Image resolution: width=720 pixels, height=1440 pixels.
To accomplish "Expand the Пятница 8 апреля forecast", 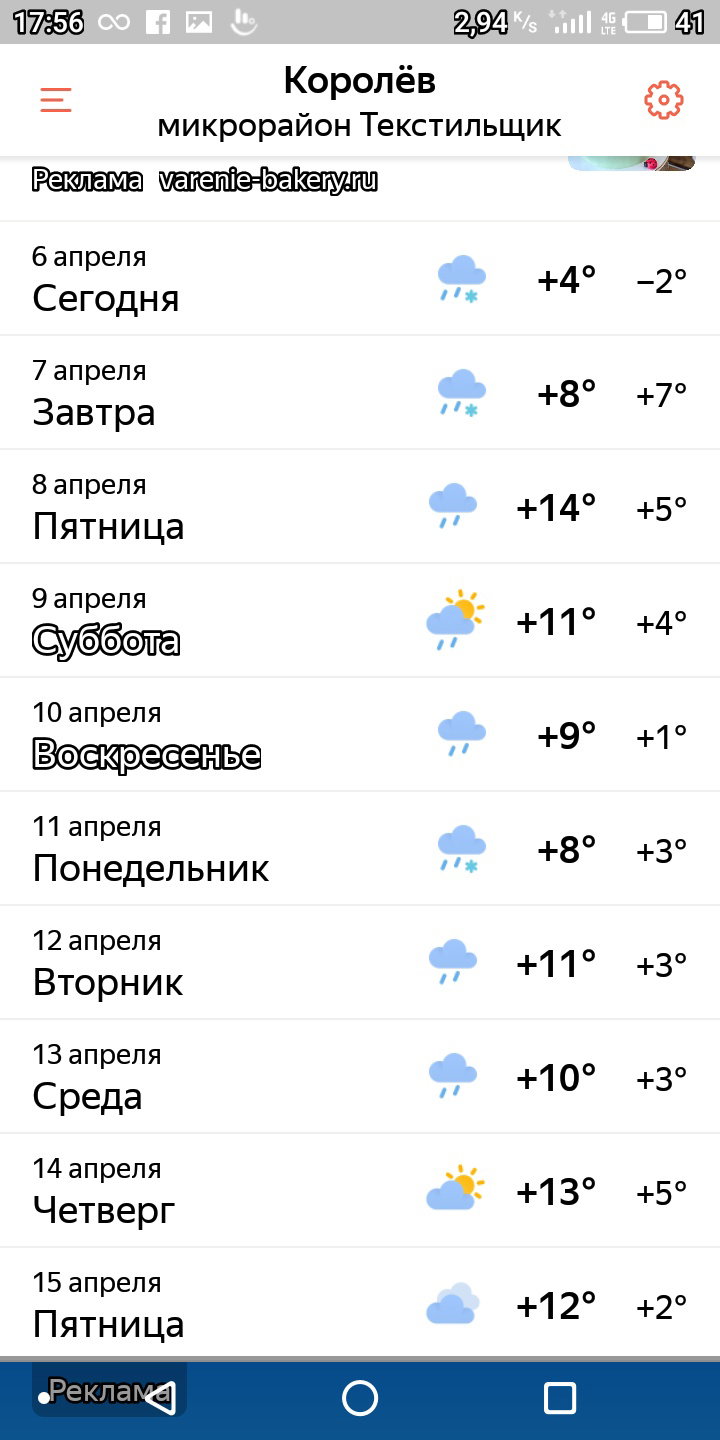I will (360, 506).
